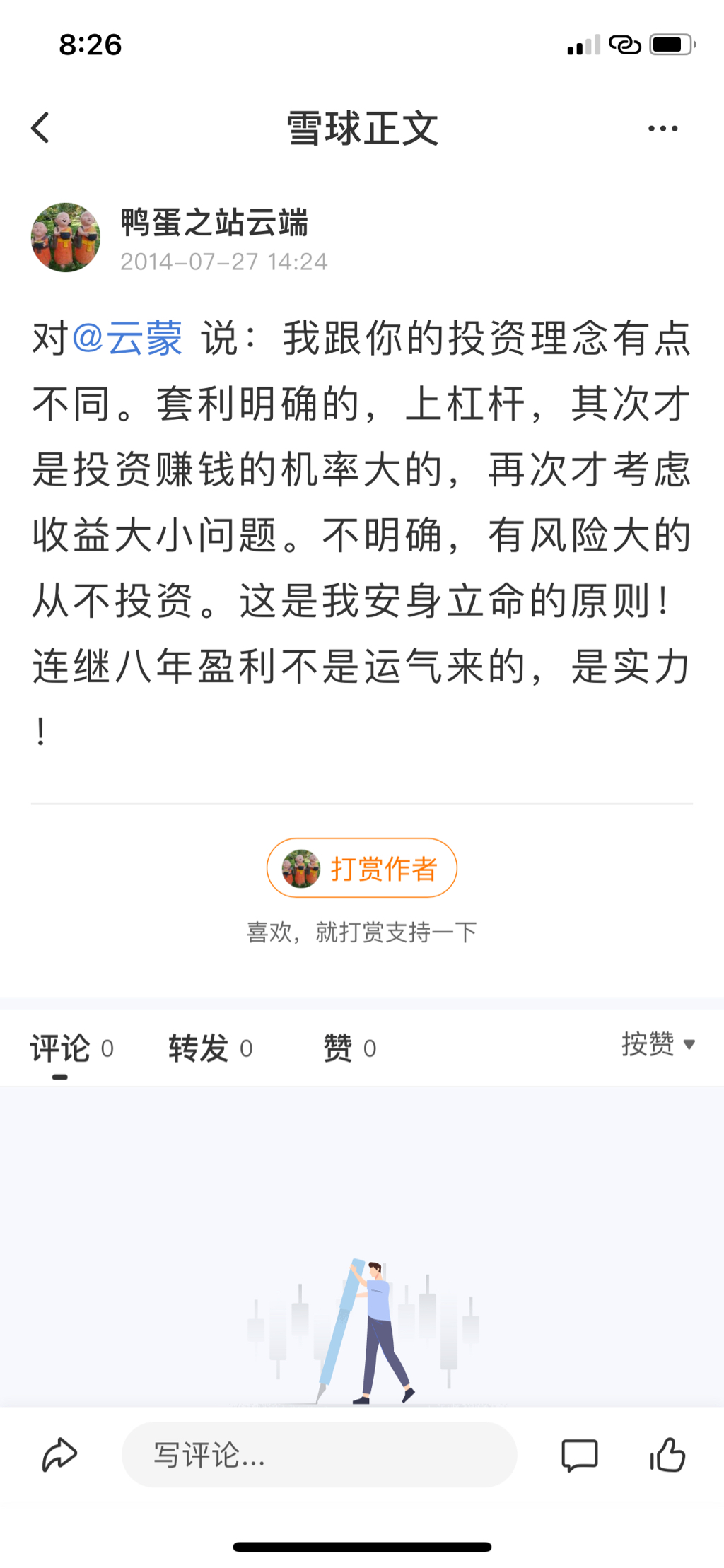Tap the 打赏作者 reward button

coord(361,868)
